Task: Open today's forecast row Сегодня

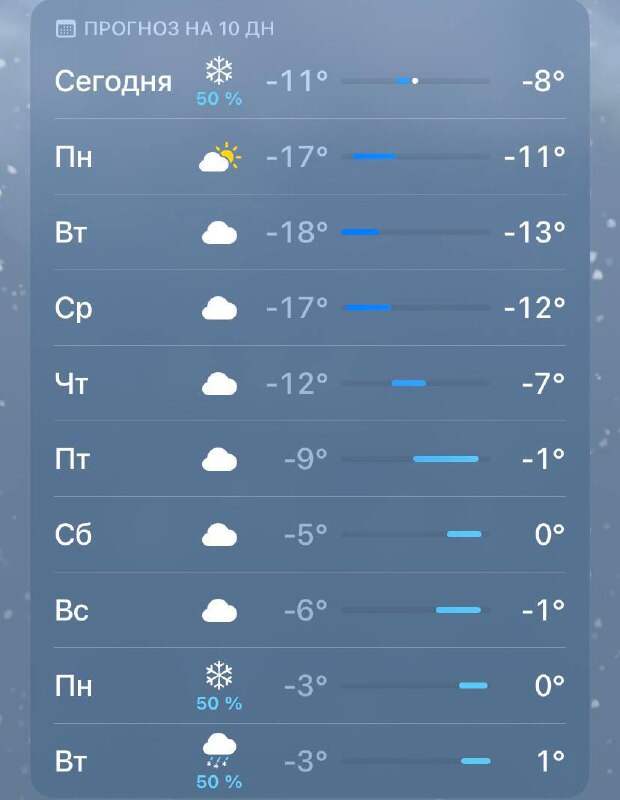Action: coord(310,81)
